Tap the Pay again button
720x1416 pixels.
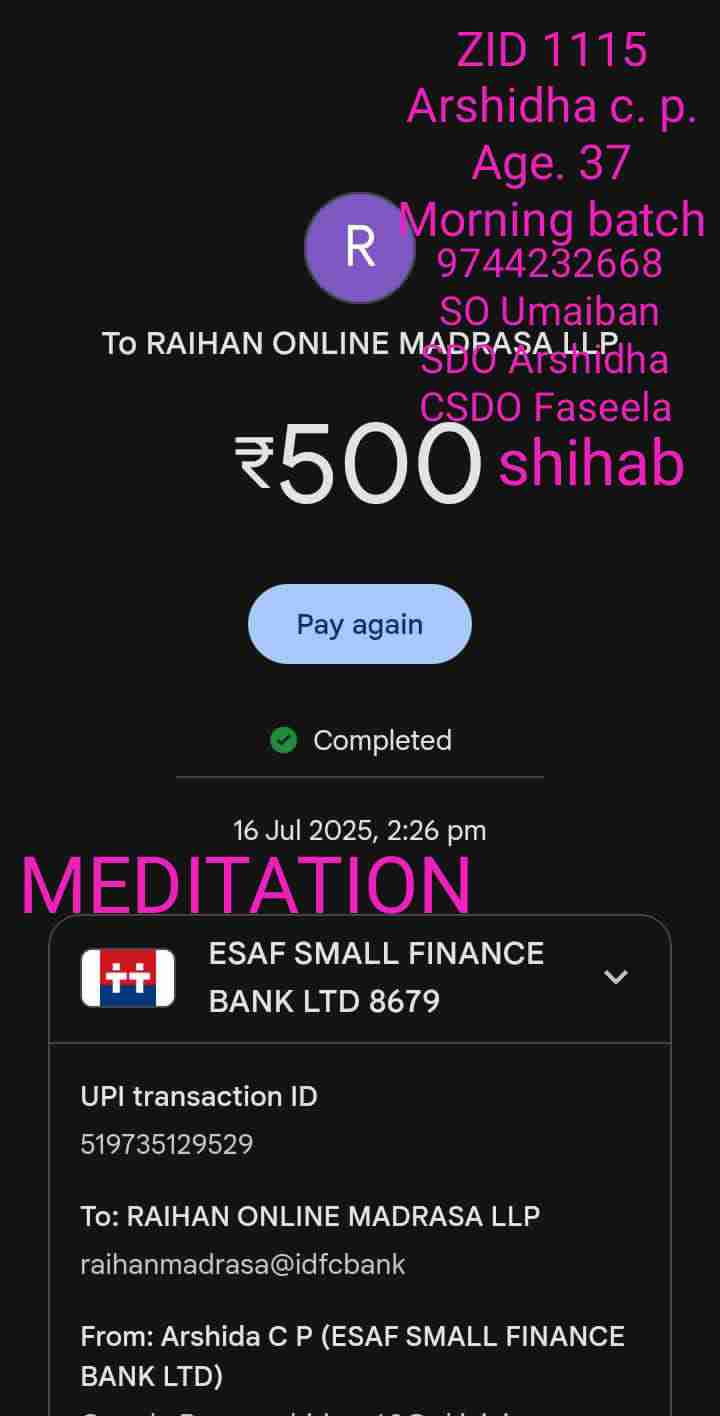point(359,624)
